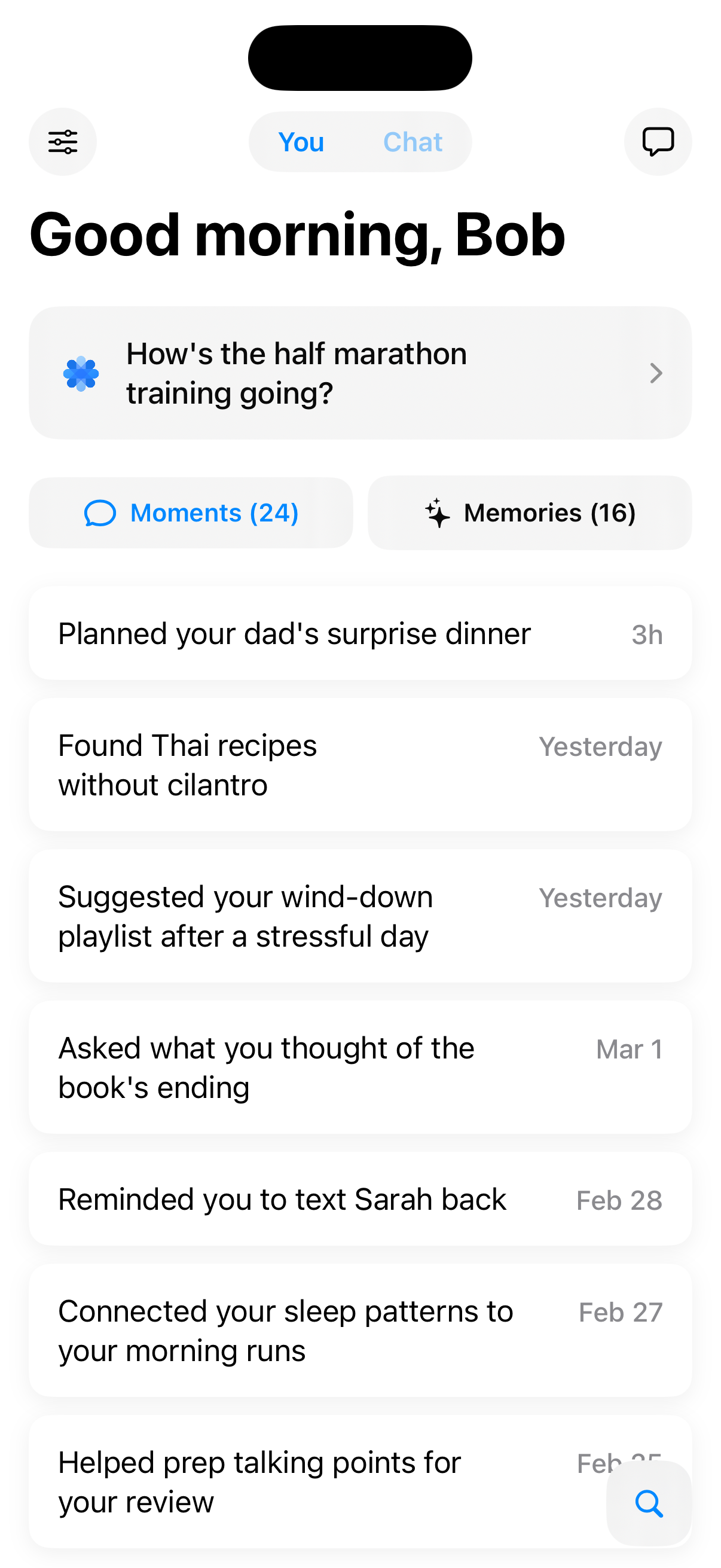Open "Reminded you to text Sarah back"
Image resolution: width=721 pixels, height=1568 pixels.
(x=360, y=1199)
